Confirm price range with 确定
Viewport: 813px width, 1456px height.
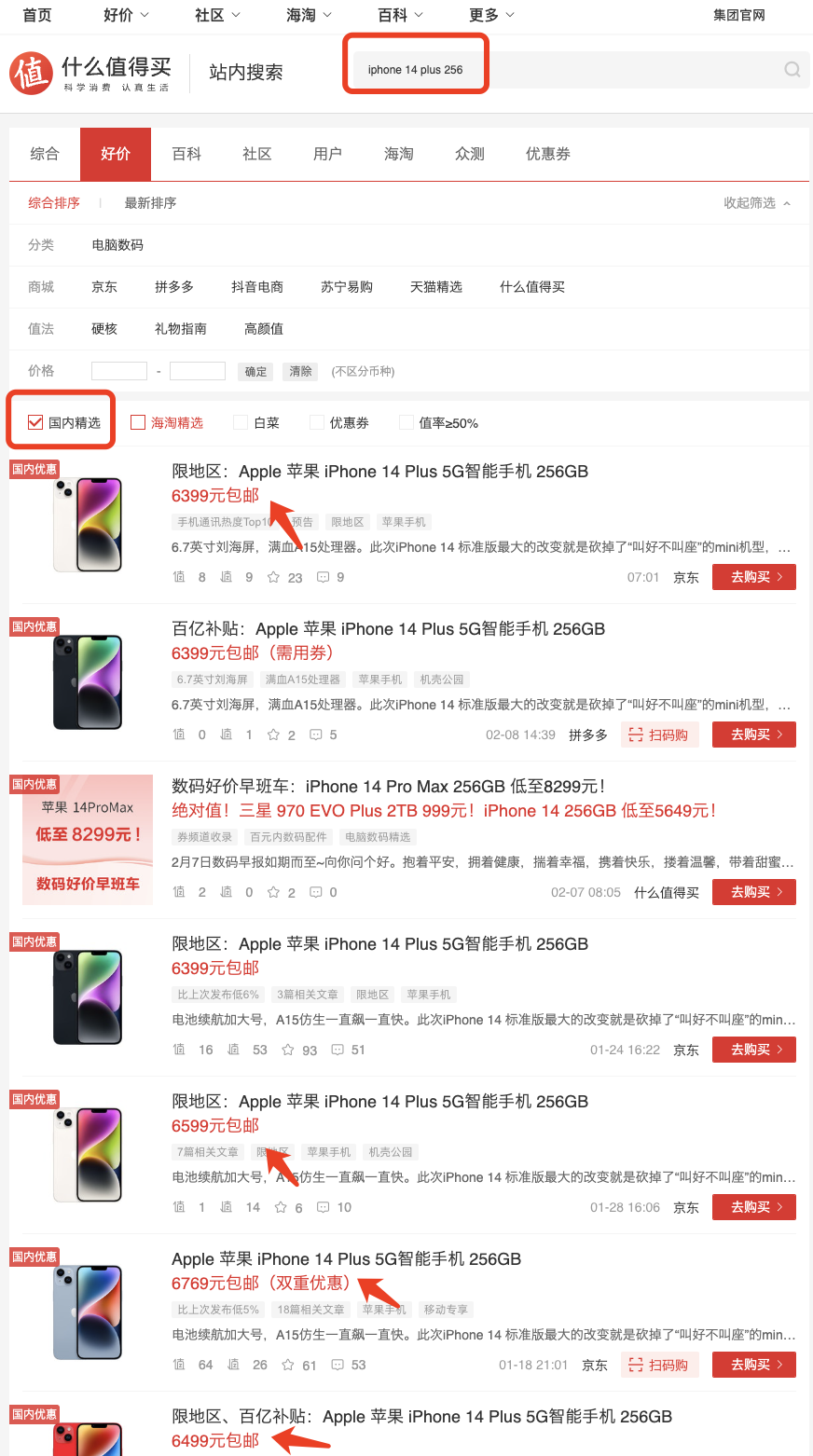point(255,371)
